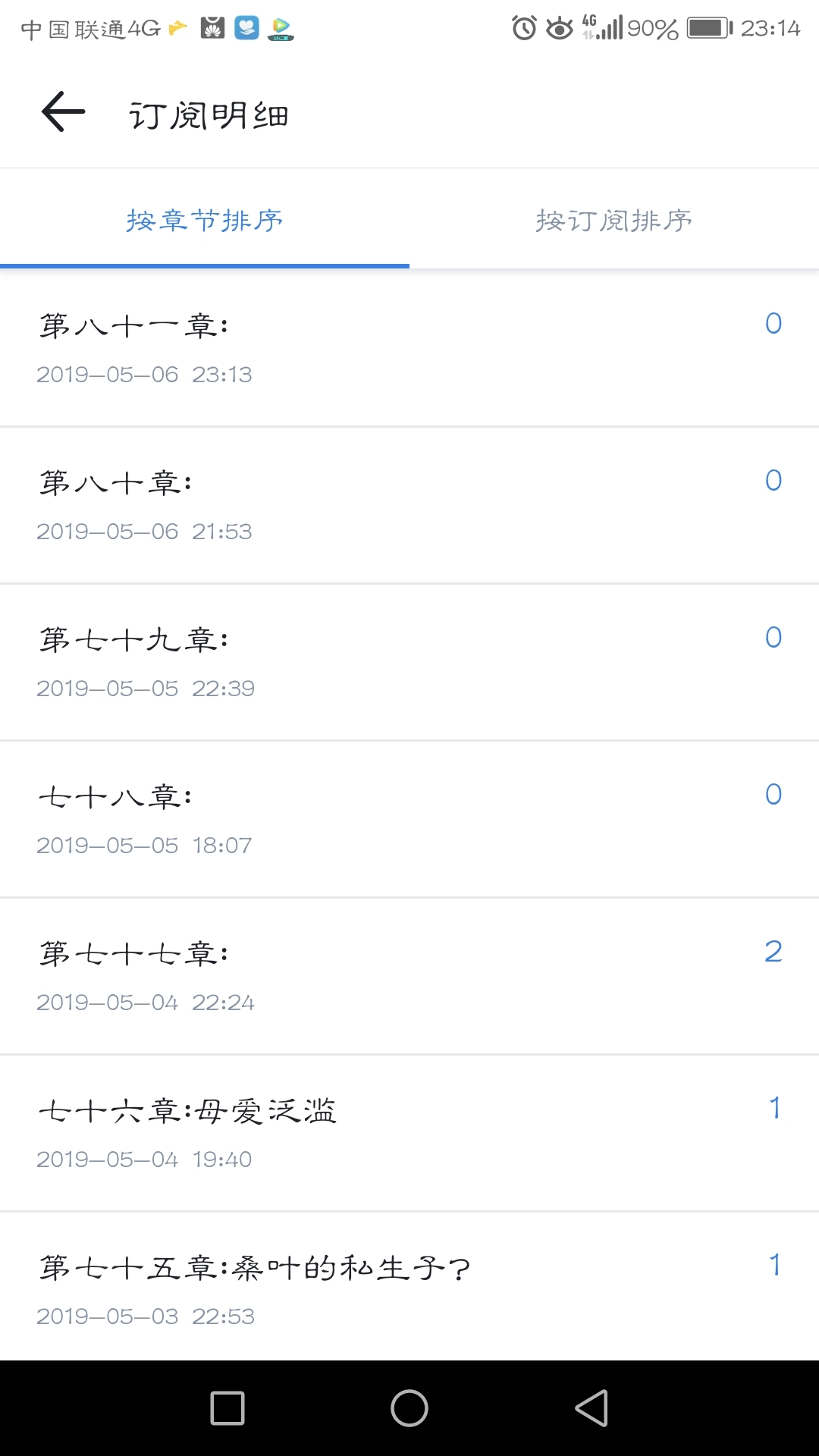This screenshot has height=1456, width=819.
Task: Open 七十六章:母爱泛滥
Action: click(x=409, y=1133)
